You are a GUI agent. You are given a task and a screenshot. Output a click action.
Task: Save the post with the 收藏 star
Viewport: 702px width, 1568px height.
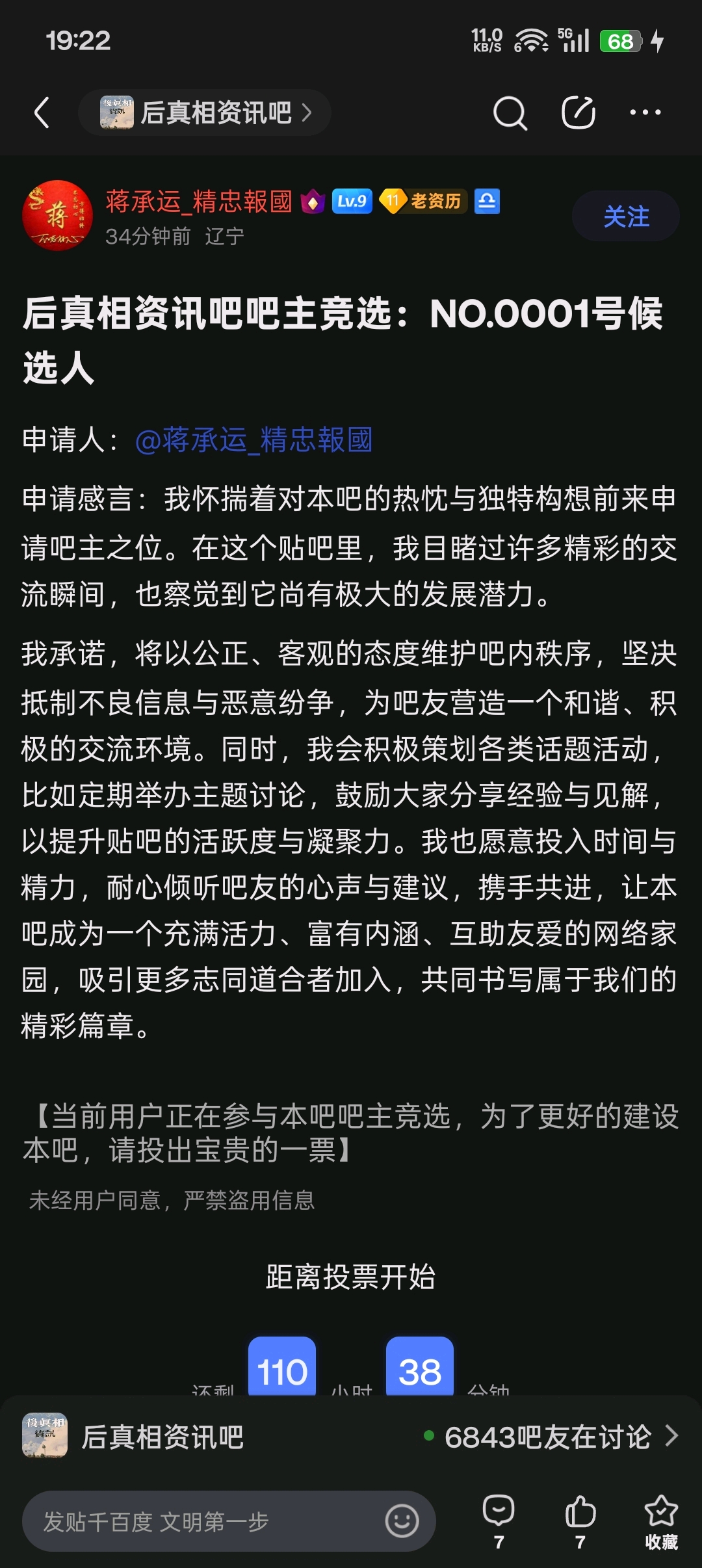(661, 1521)
